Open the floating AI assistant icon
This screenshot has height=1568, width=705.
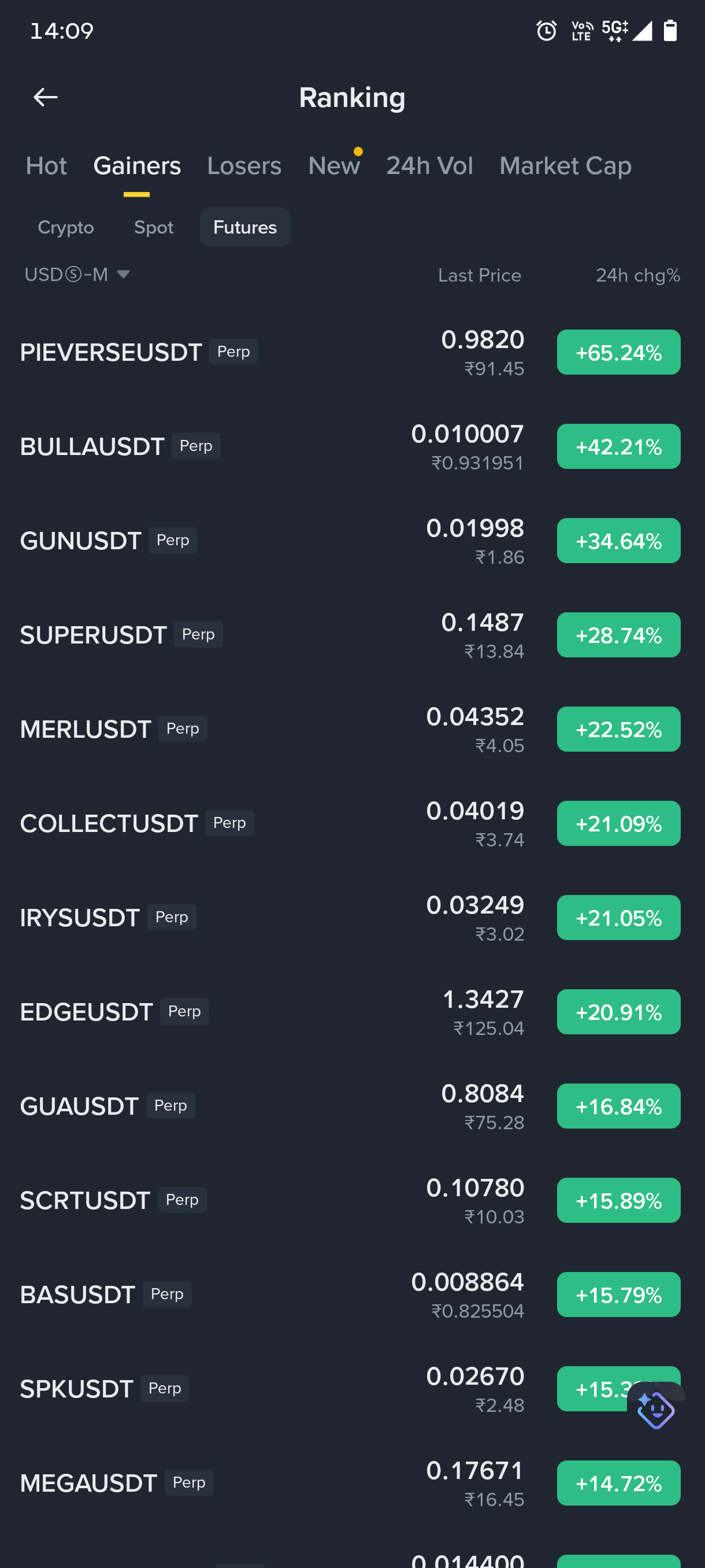click(x=656, y=1410)
